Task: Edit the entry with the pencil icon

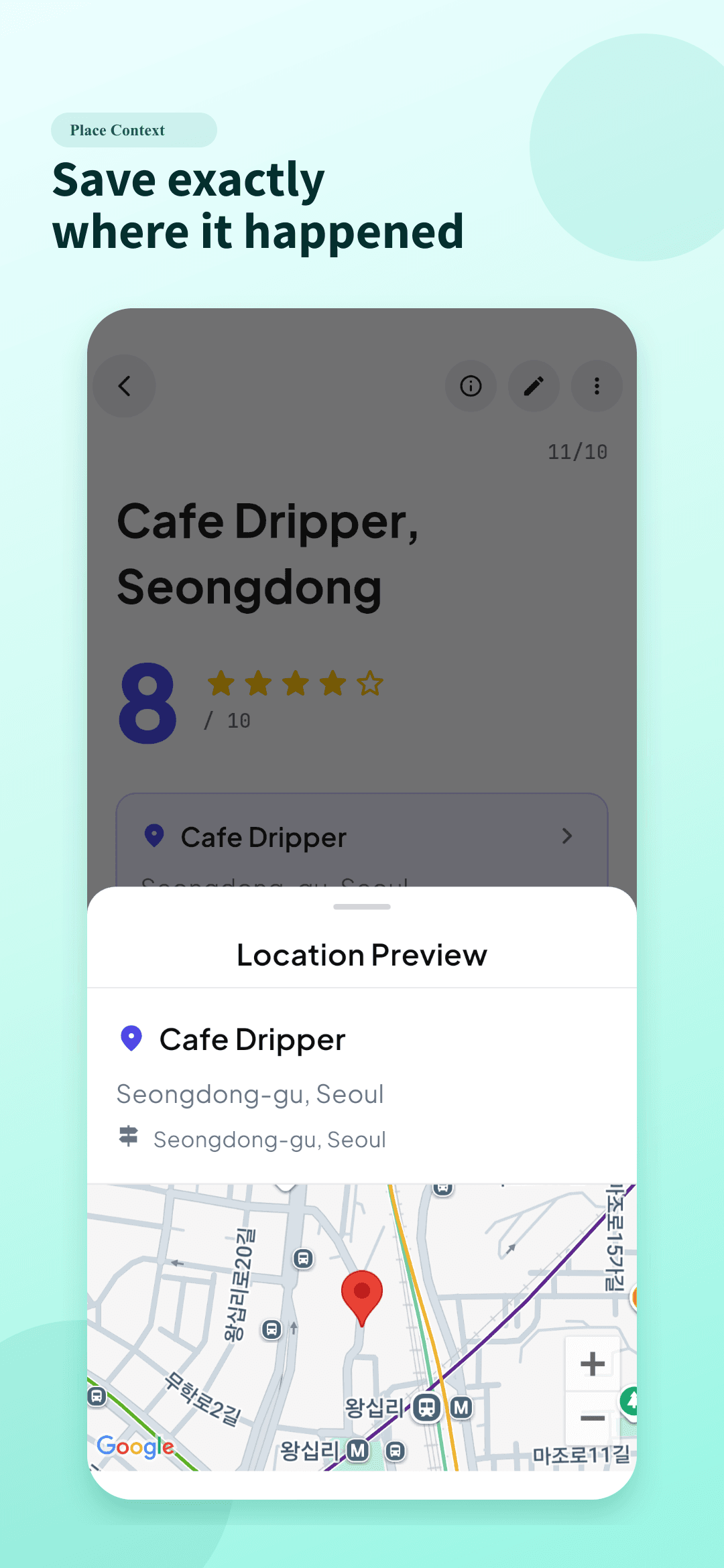Action: (x=534, y=386)
